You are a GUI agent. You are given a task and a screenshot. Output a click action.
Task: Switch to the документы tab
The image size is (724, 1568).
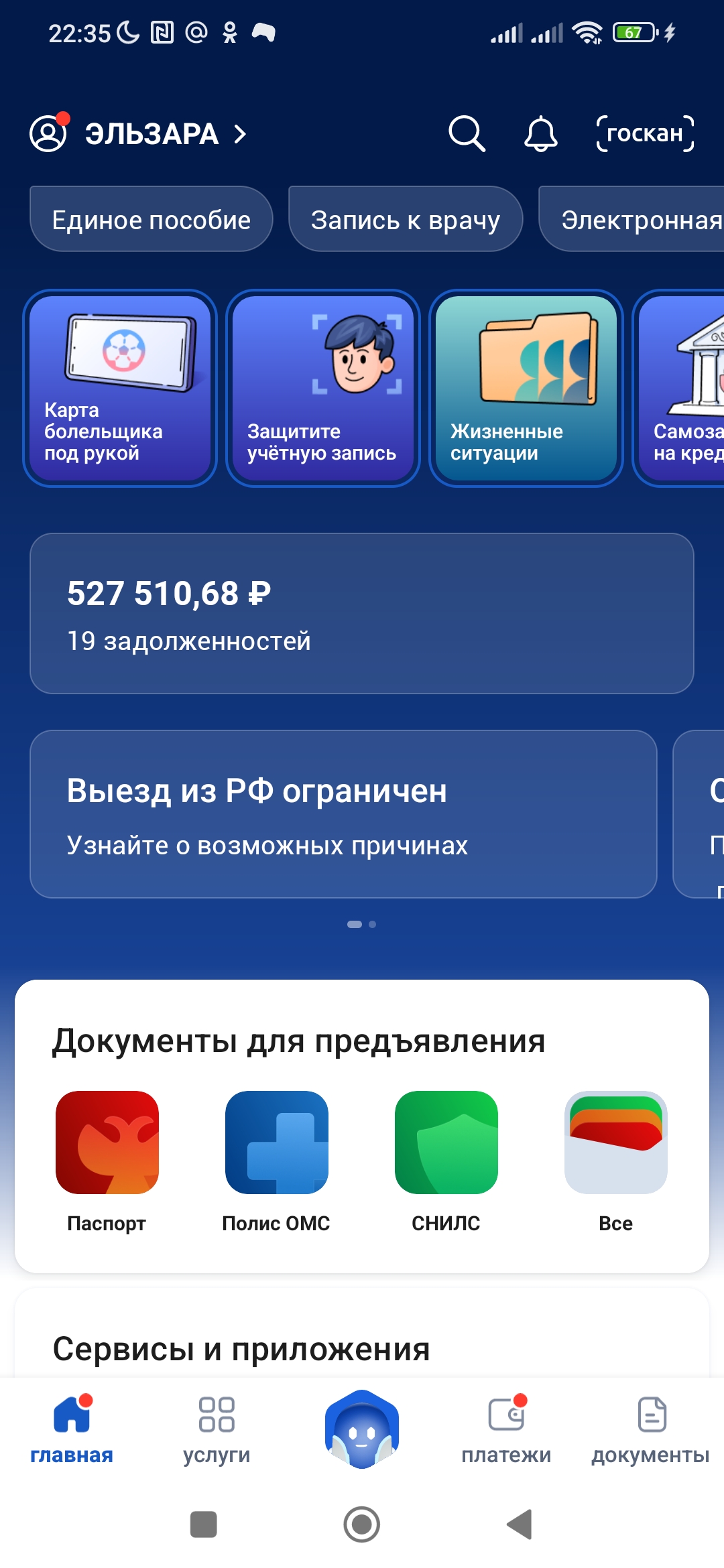(x=650, y=1430)
